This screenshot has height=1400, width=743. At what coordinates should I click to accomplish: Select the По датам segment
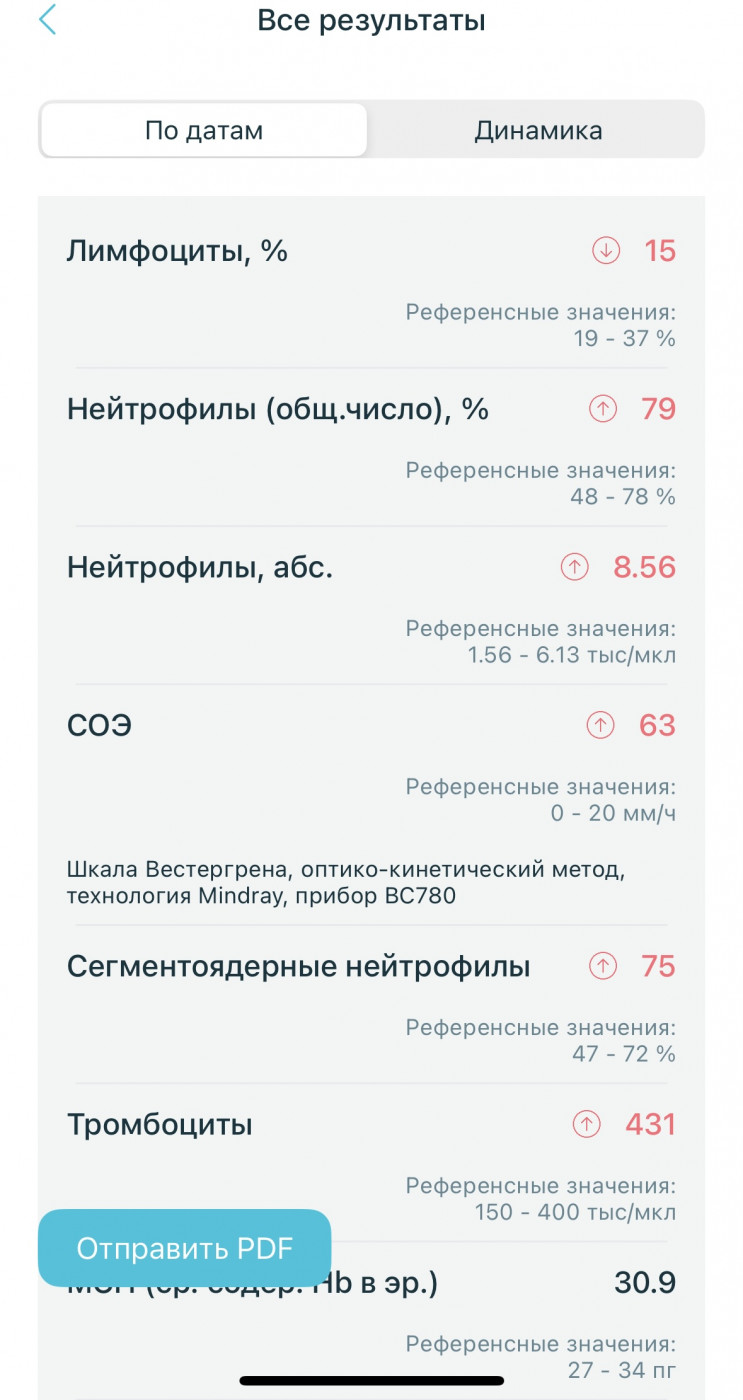(x=204, y=130)
